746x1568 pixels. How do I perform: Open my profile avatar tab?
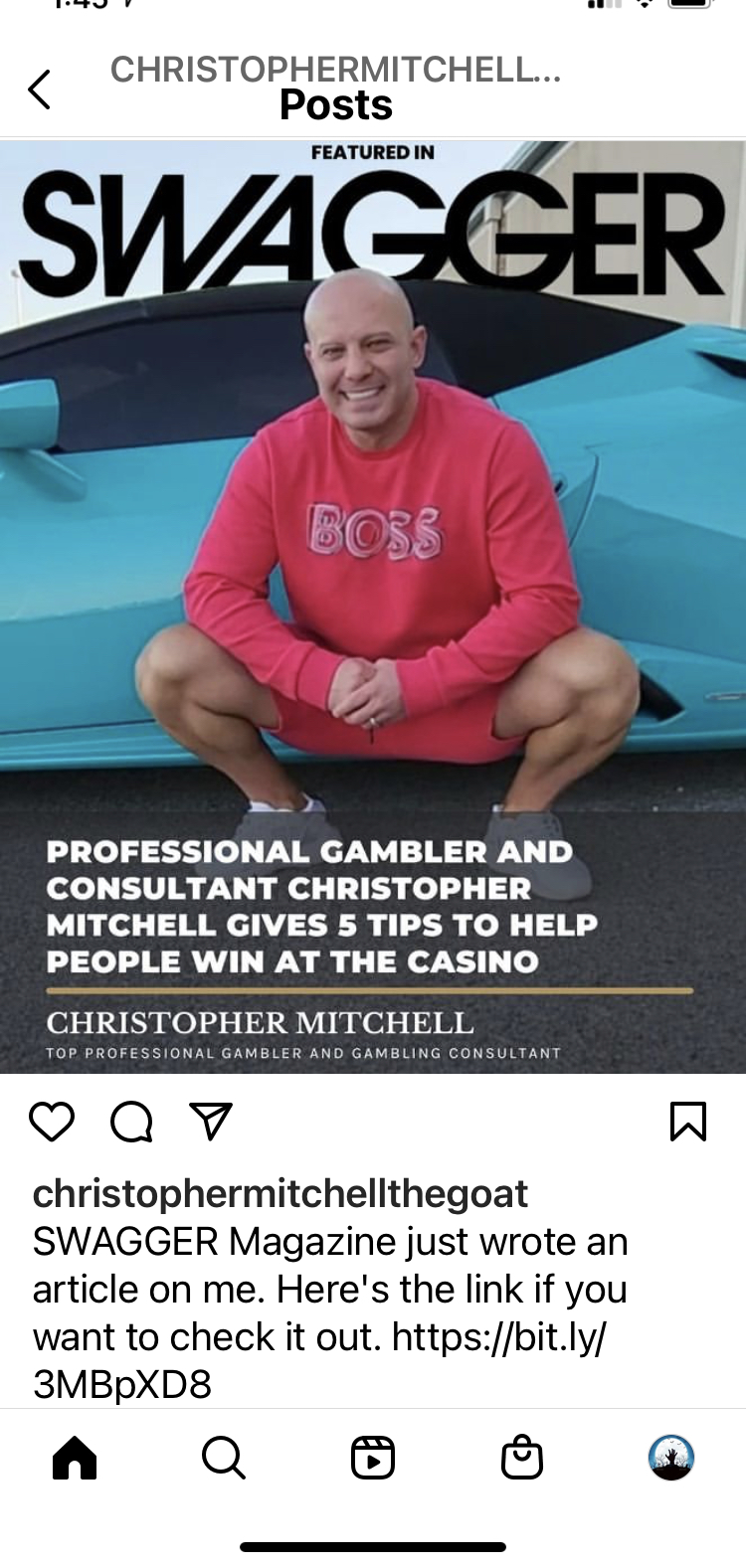point(671,1459)
